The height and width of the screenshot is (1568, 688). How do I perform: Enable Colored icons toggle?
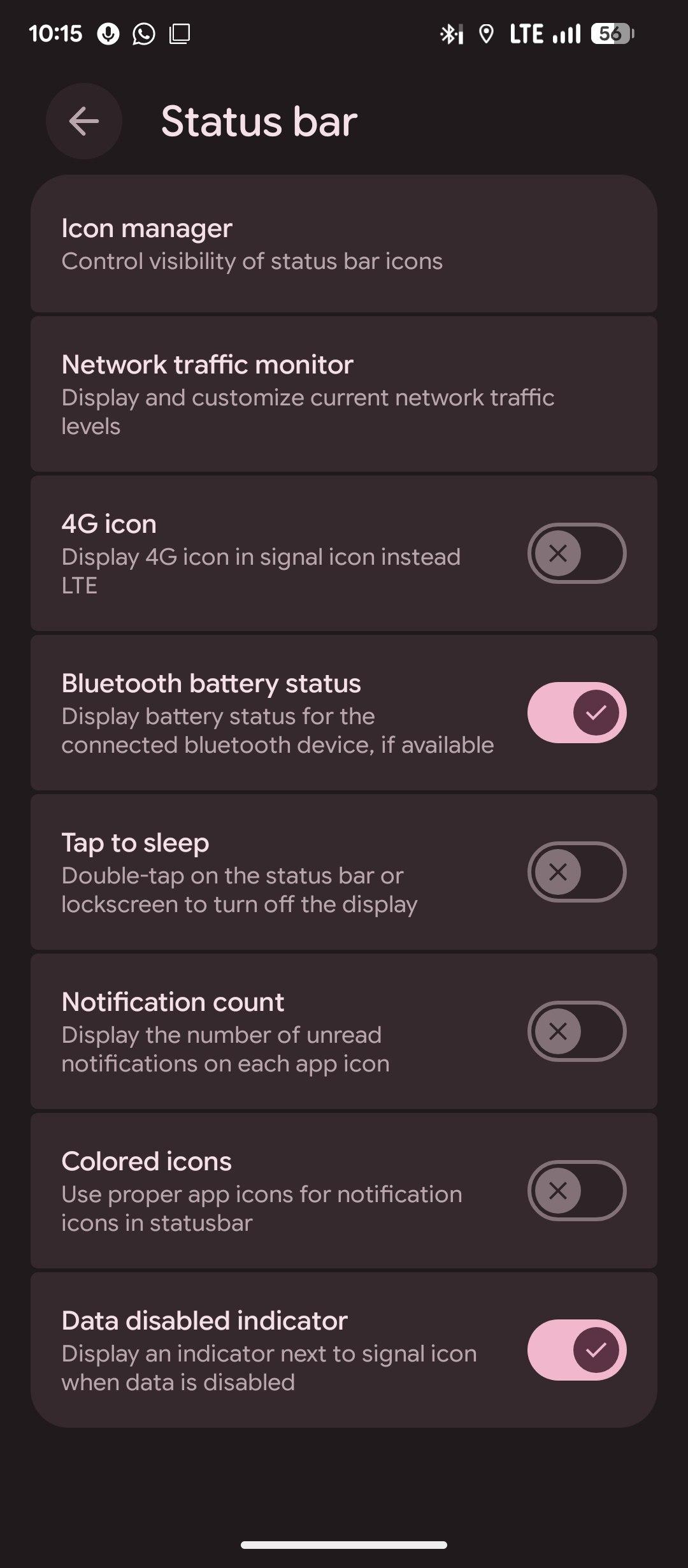click(577, 1191)
